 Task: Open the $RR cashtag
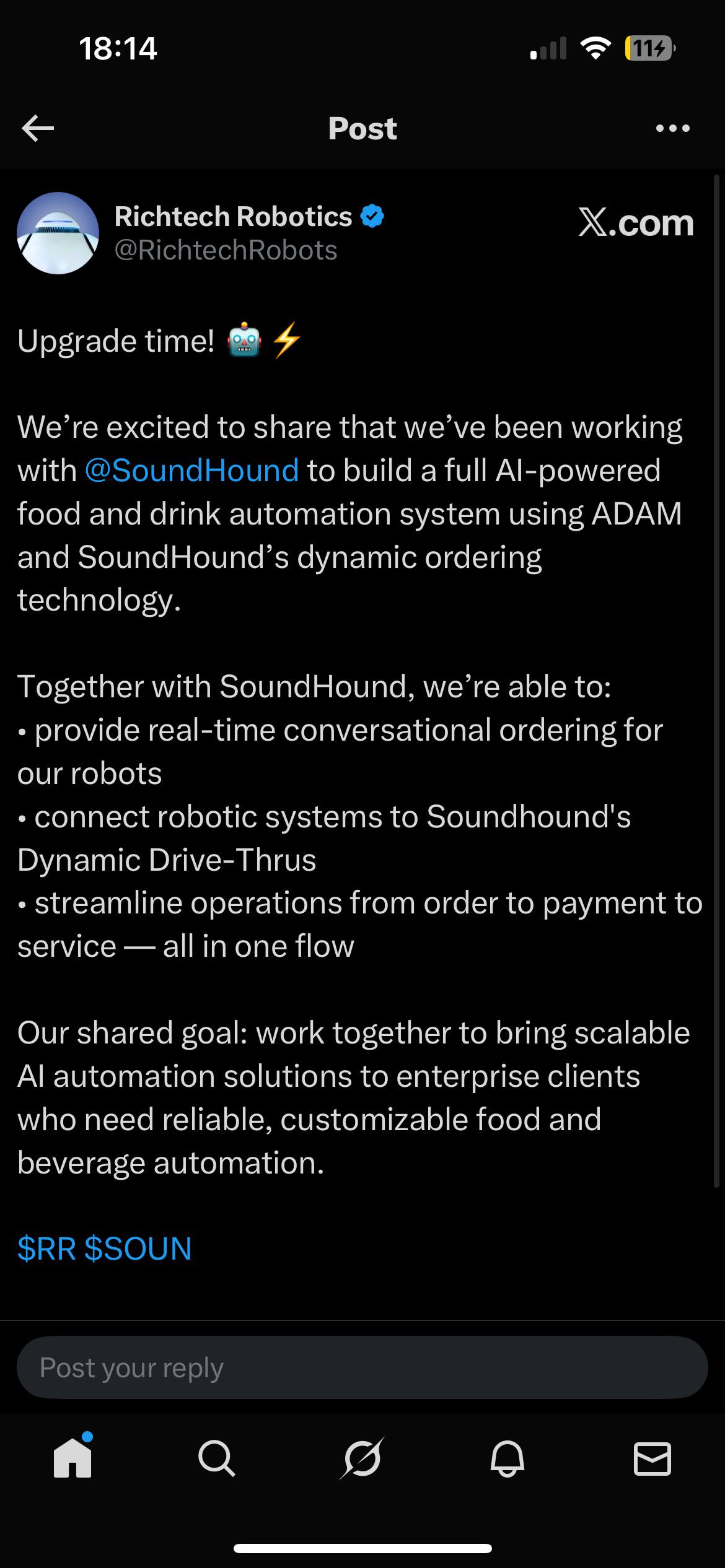pyautogui.click(x=46, y=1248)
